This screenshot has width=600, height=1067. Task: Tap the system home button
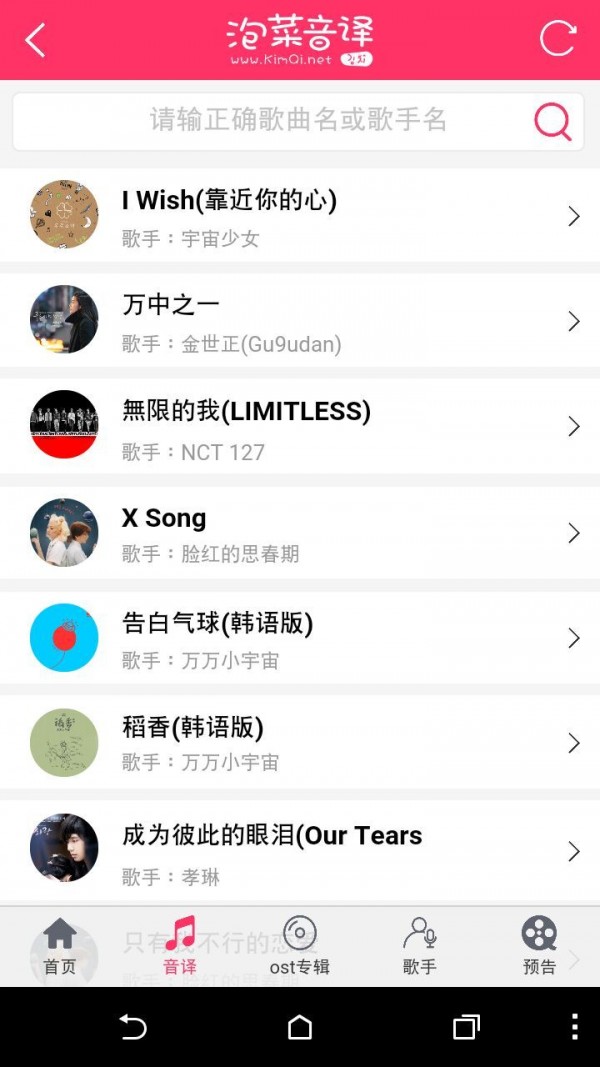(300, 1027)
